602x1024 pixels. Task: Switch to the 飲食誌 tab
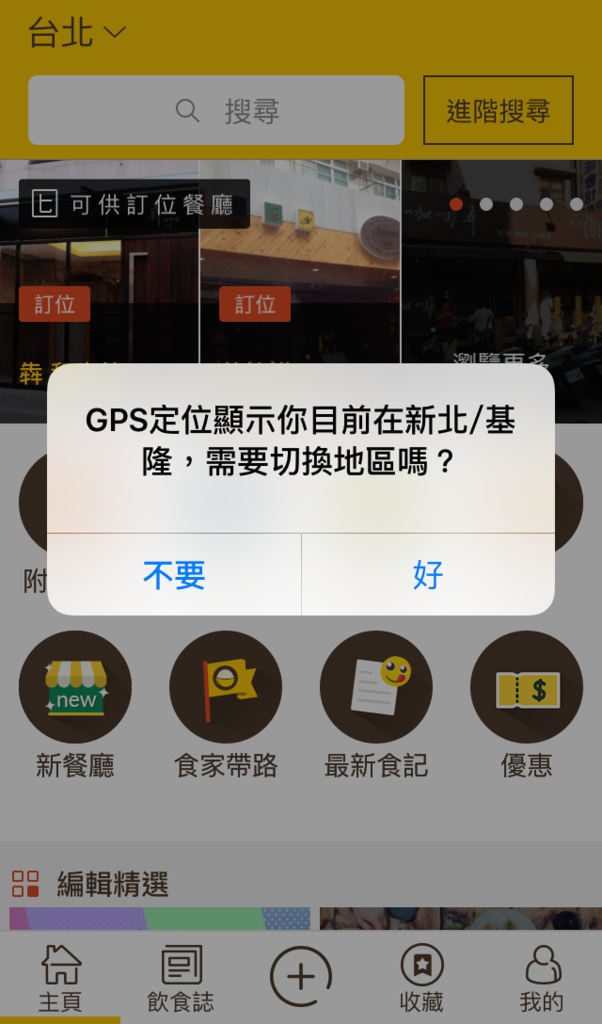click(181, 978)
